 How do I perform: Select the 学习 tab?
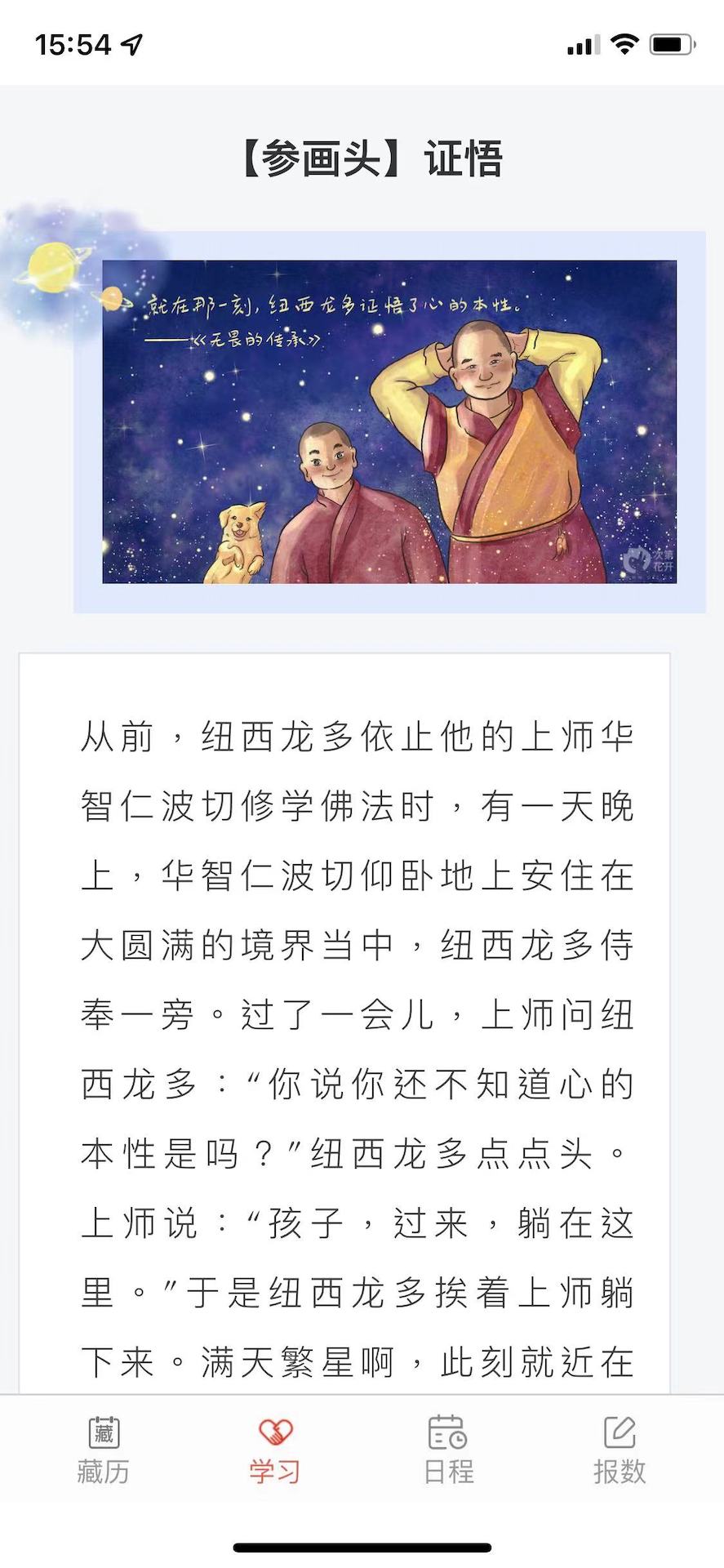click(x=275, y=1450)
